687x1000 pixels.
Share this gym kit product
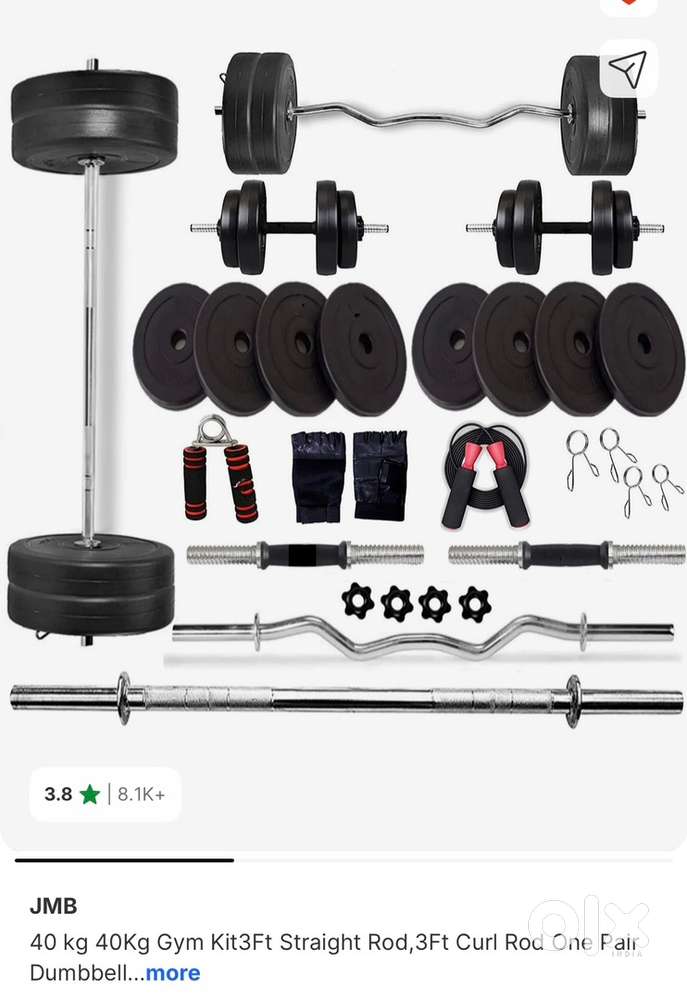click(629, 68)
